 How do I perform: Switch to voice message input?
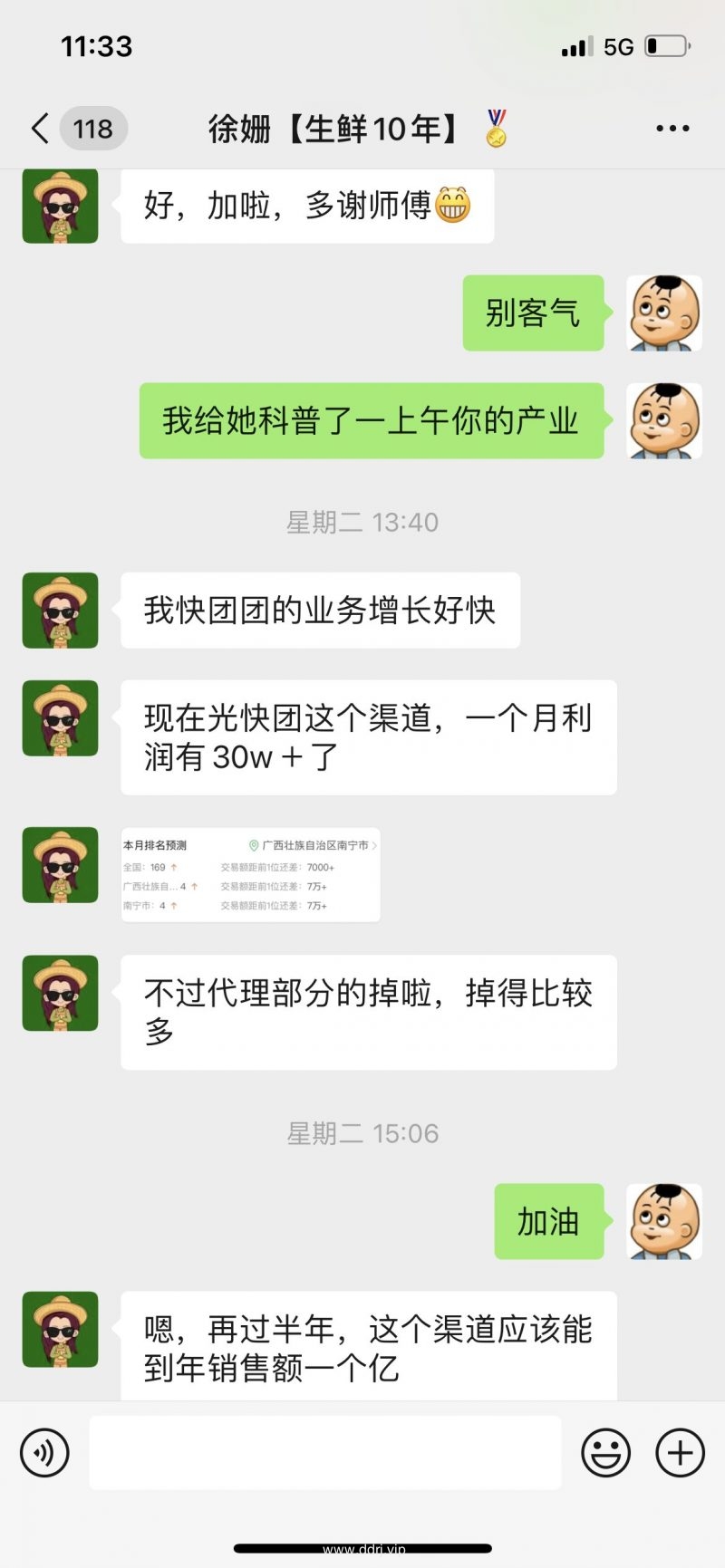[44, 1452]
